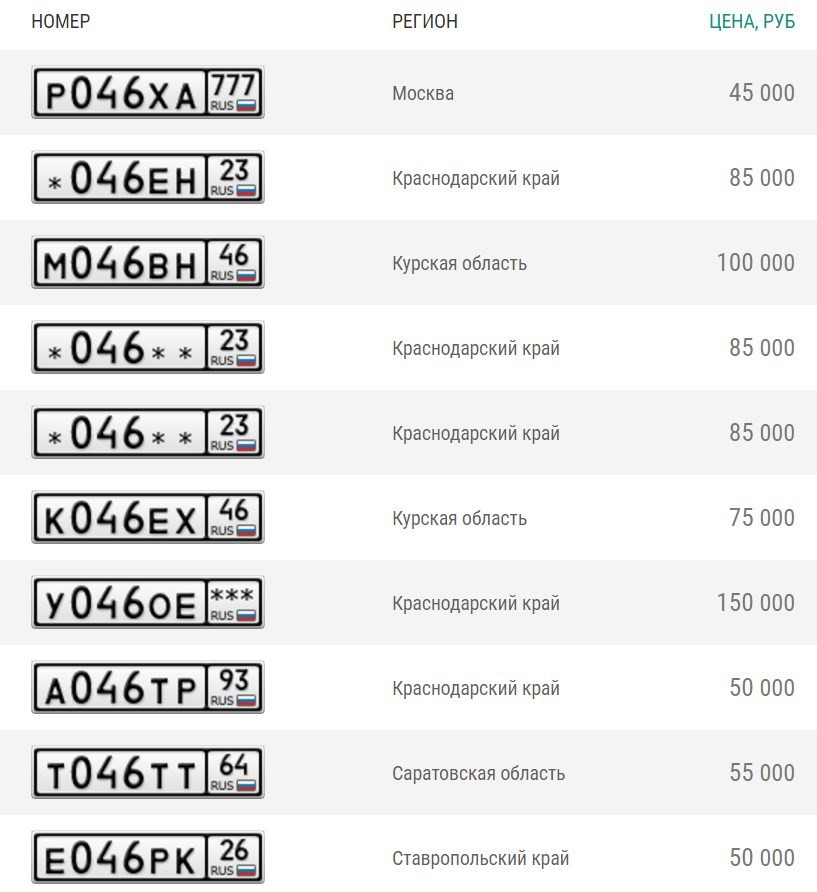The height and width of the screenshot is (892, 817).
Task: Open the P046XA 777 Москва listing
Action: pyautogui.click(x=148, y=93)
